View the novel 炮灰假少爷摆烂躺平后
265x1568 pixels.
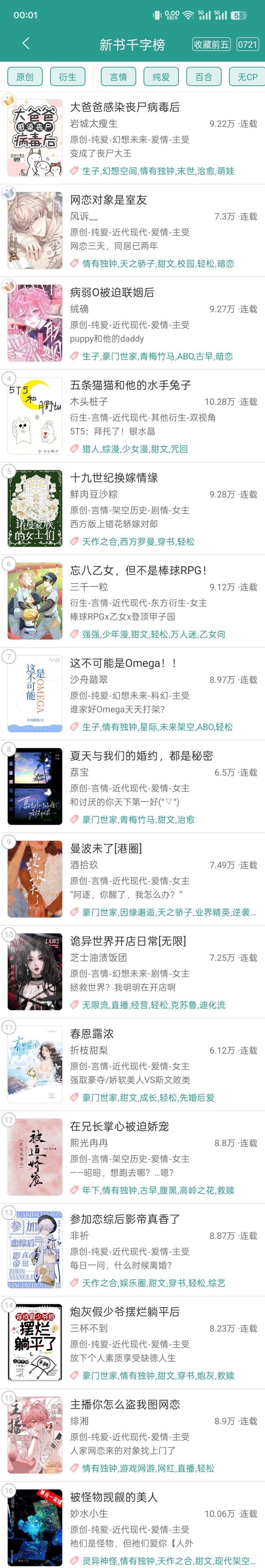pos(125,1311)
